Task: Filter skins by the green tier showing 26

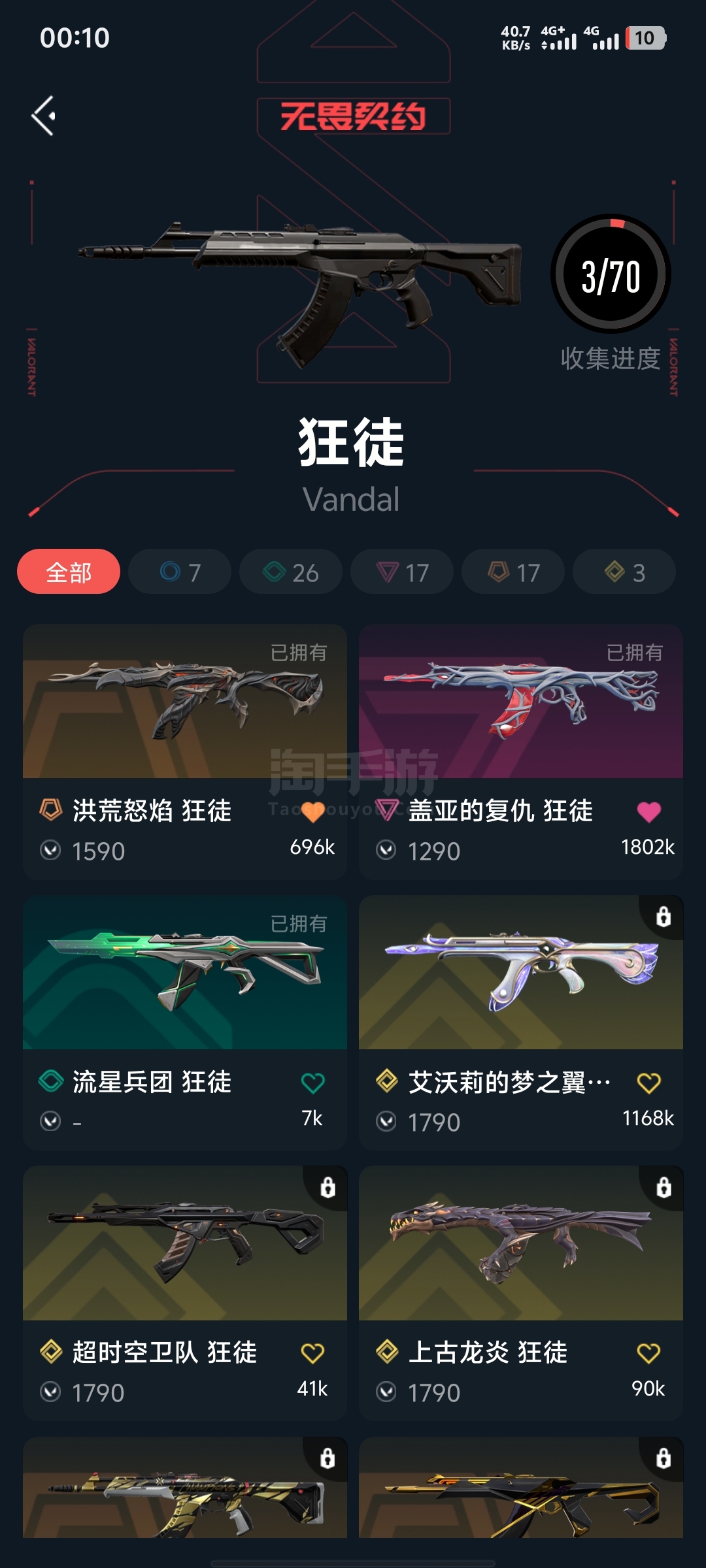Action: click(291, 572)
